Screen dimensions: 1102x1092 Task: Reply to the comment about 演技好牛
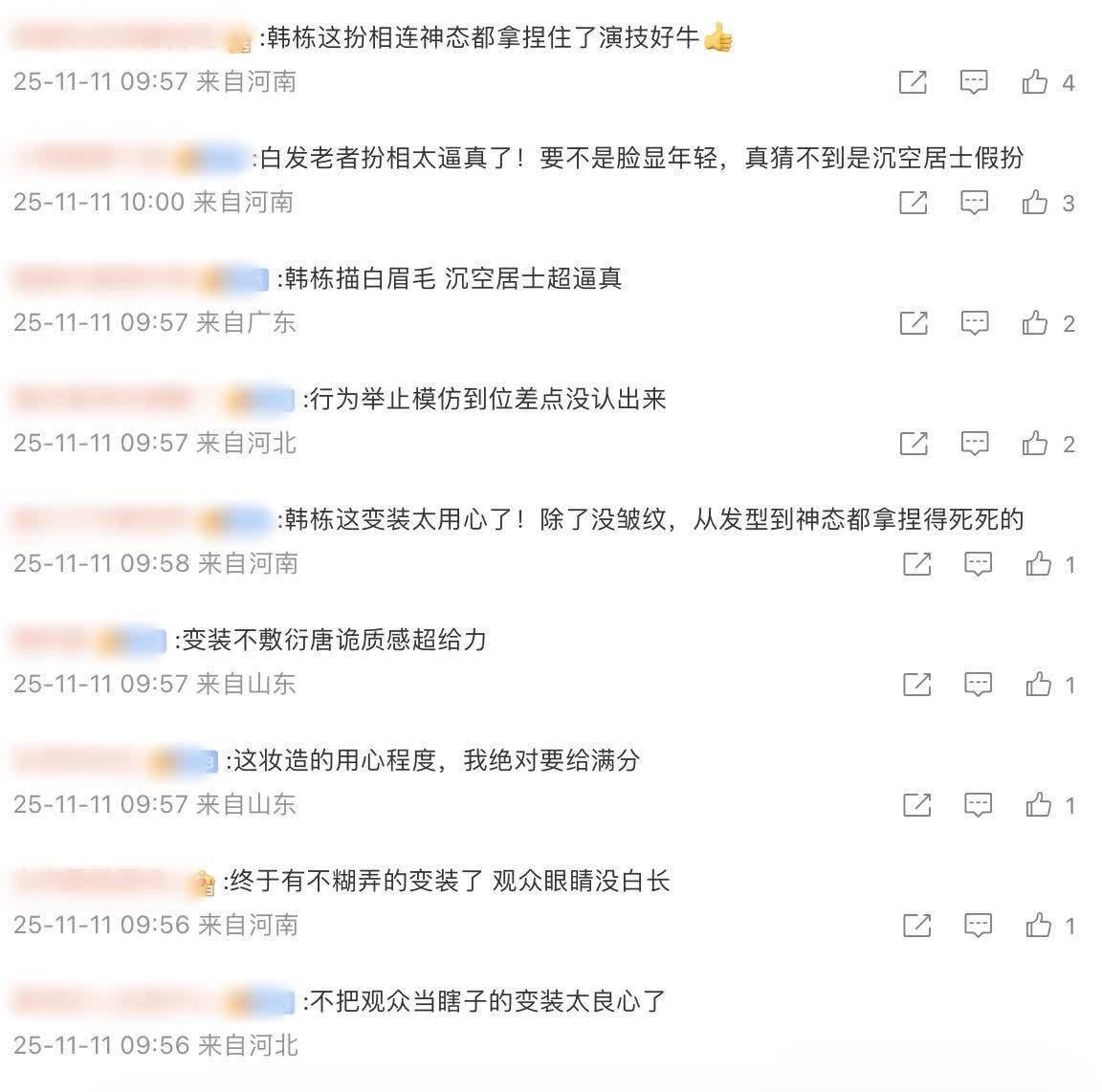coord(974,82)
